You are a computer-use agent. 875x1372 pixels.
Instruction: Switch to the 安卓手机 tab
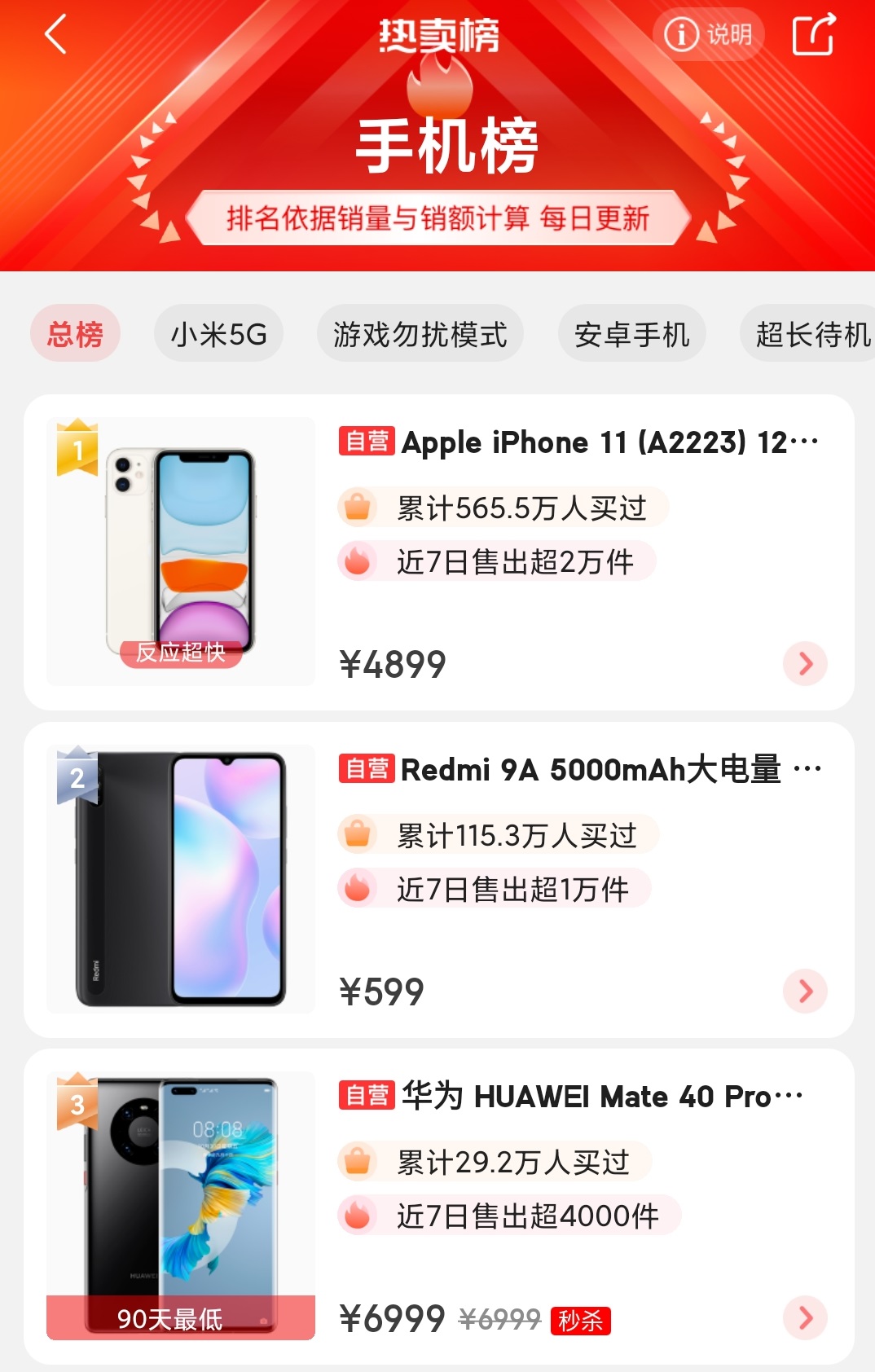(x=633, y=332)
